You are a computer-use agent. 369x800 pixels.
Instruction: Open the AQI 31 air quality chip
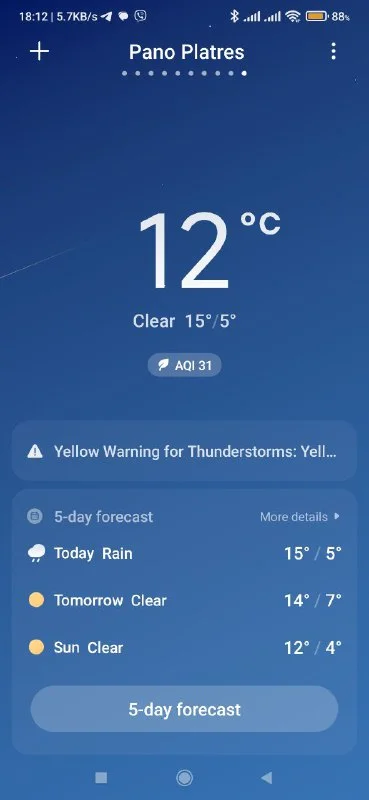coord(184,365)
